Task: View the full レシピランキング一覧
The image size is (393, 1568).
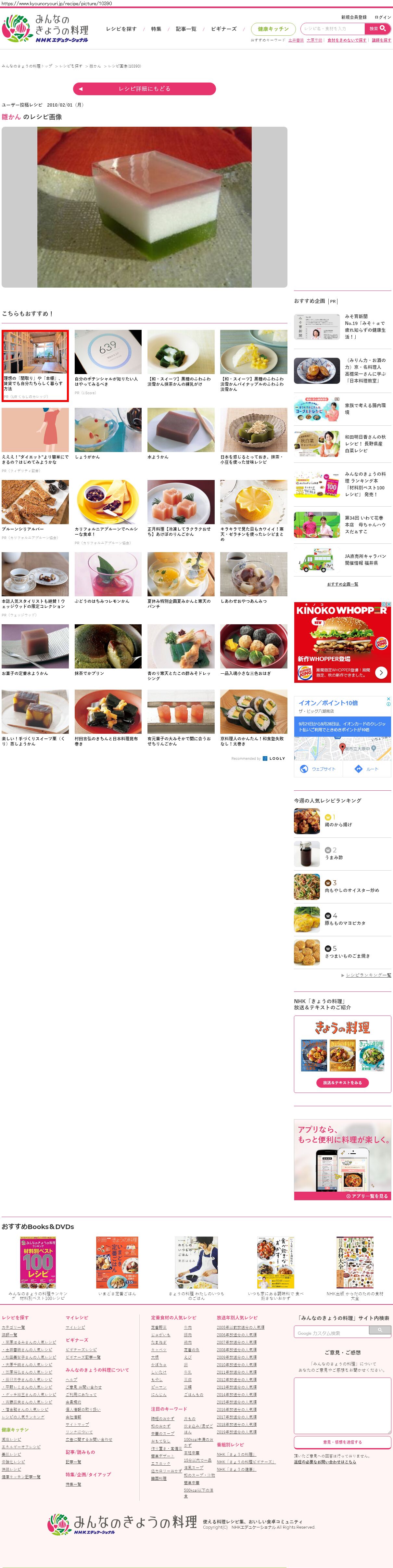Action: (368, 975)
